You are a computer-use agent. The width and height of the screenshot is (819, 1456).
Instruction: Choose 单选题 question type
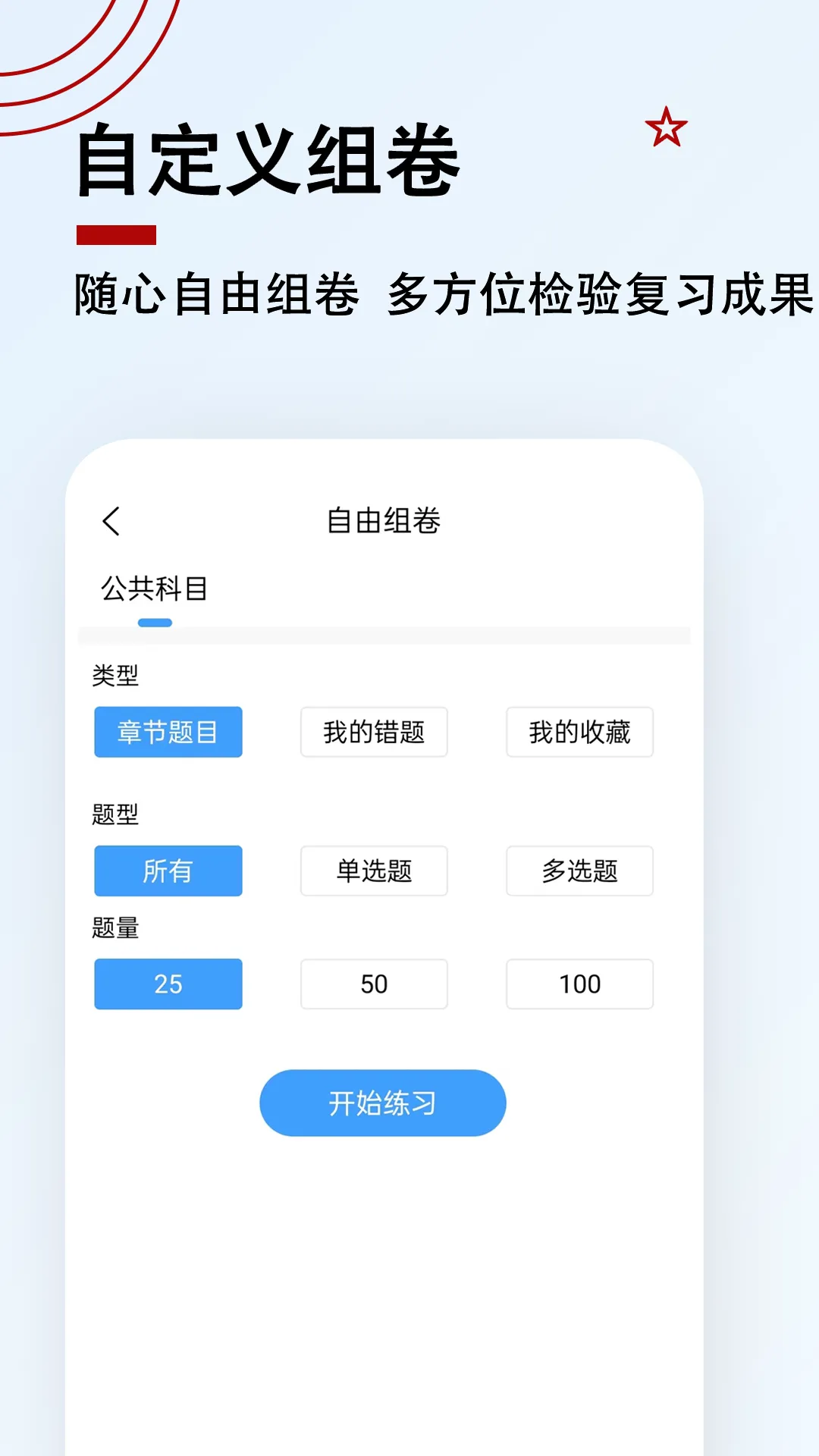[x=373, y=871]
